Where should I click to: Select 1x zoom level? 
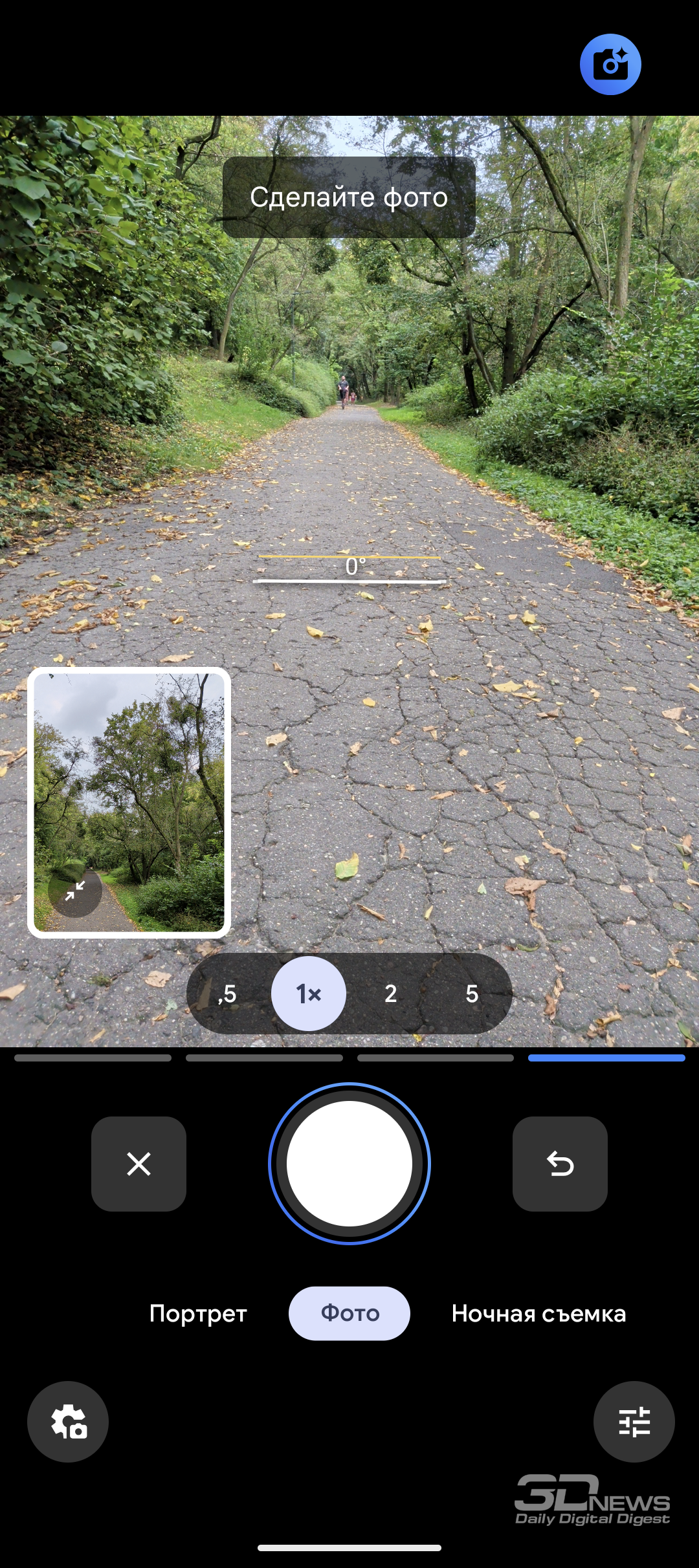309,994
